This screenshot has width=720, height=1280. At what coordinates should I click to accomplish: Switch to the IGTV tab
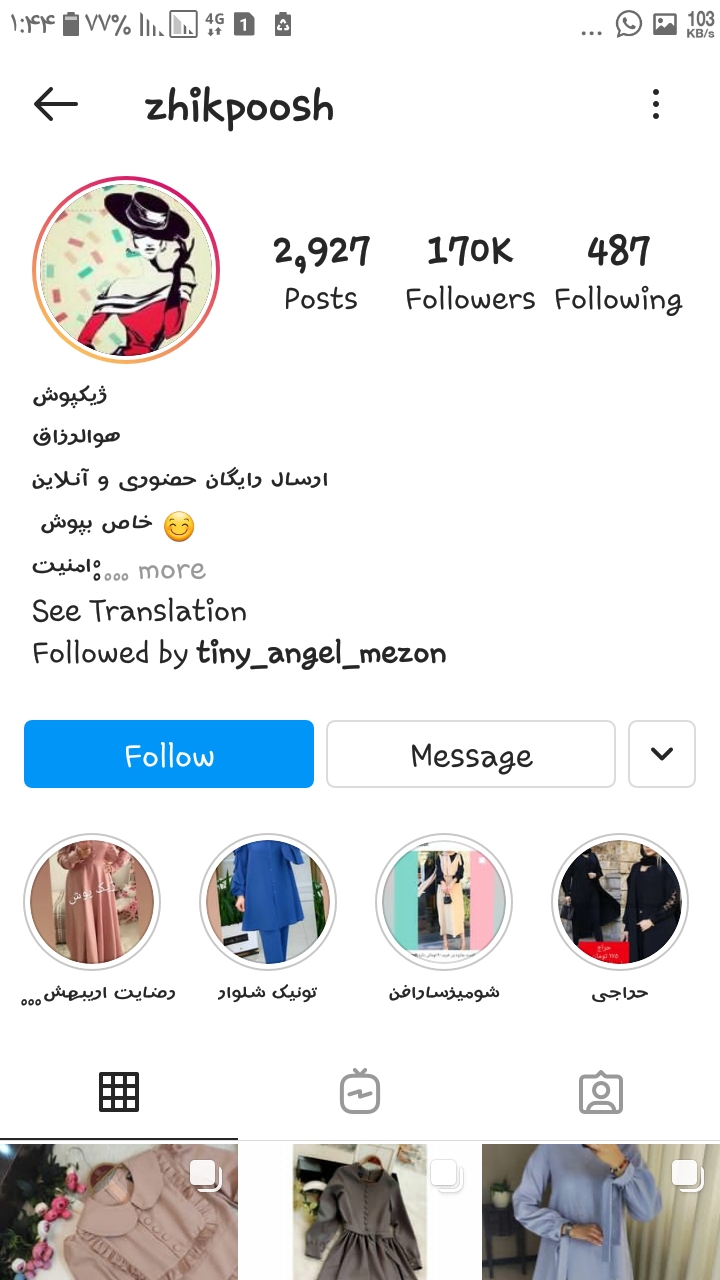(360, 1092)
